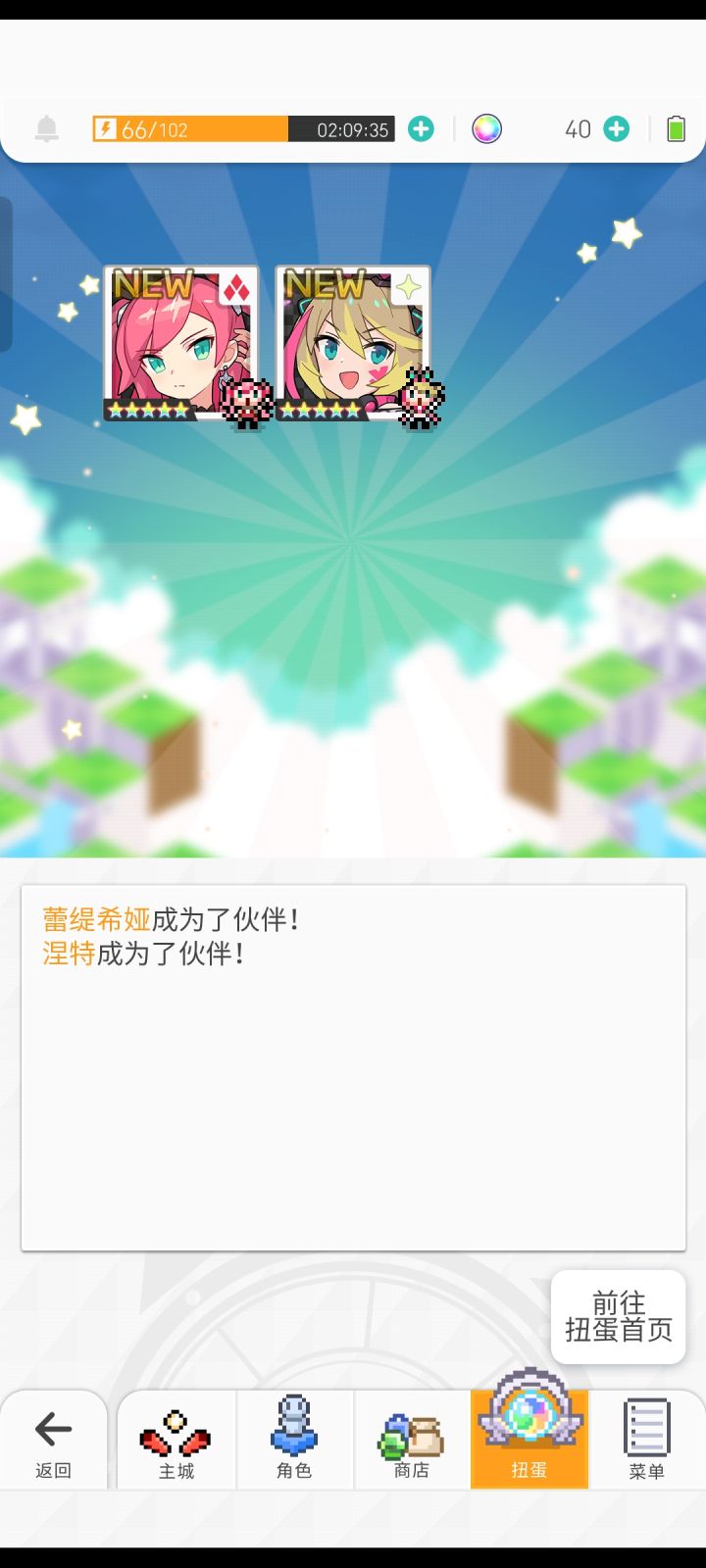This screenshot has height=1568, width=706.
Task: Click the orange energy progress bar
Action: 191,127
